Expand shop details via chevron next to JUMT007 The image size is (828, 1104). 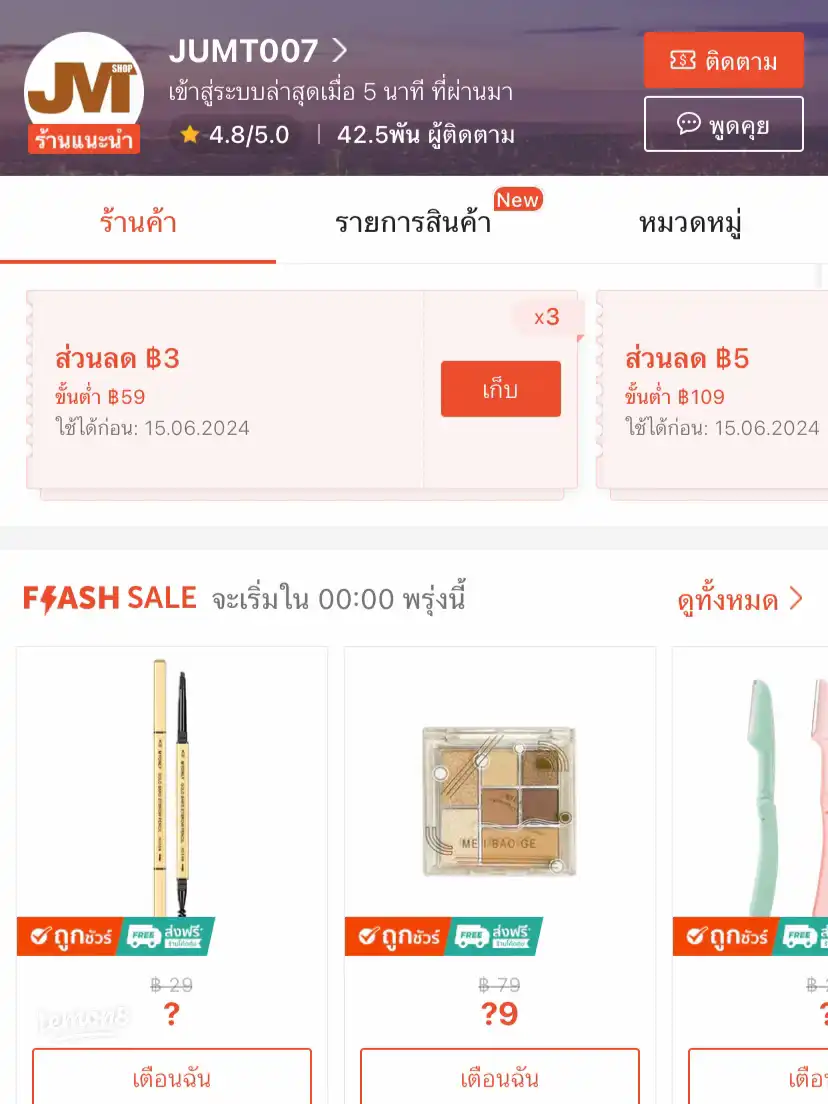pyautogui.click(x=338, y=50)
